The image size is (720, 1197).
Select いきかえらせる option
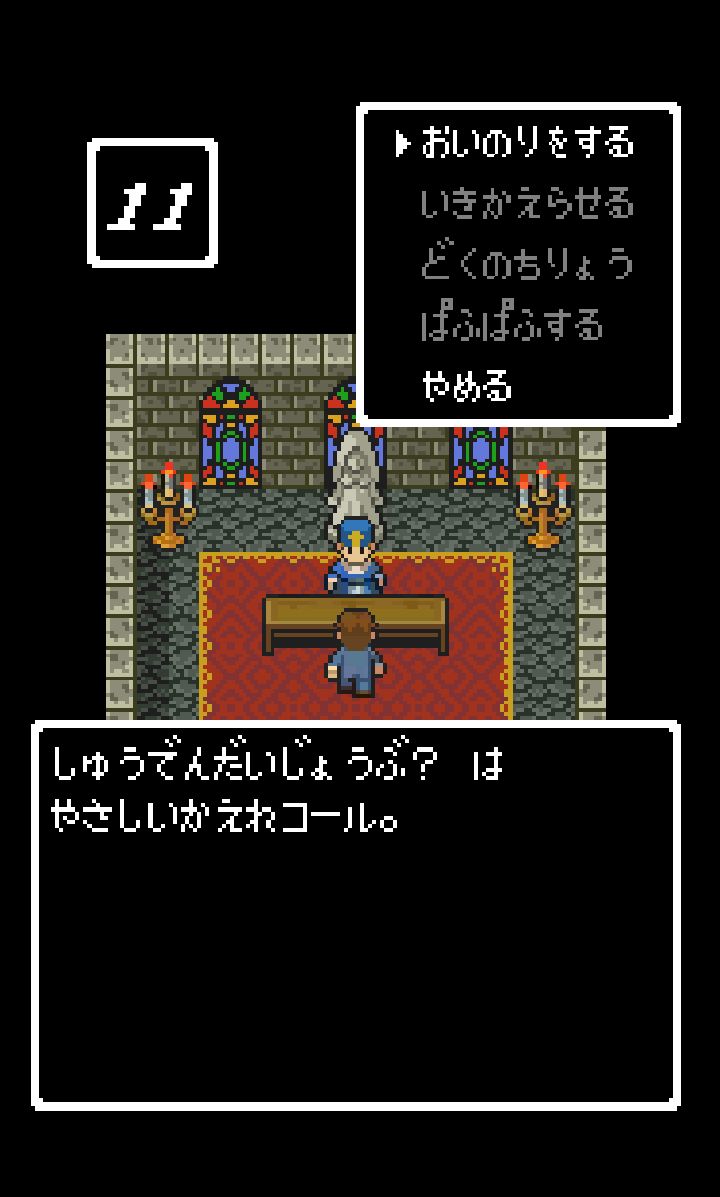(x=526, y=205)
